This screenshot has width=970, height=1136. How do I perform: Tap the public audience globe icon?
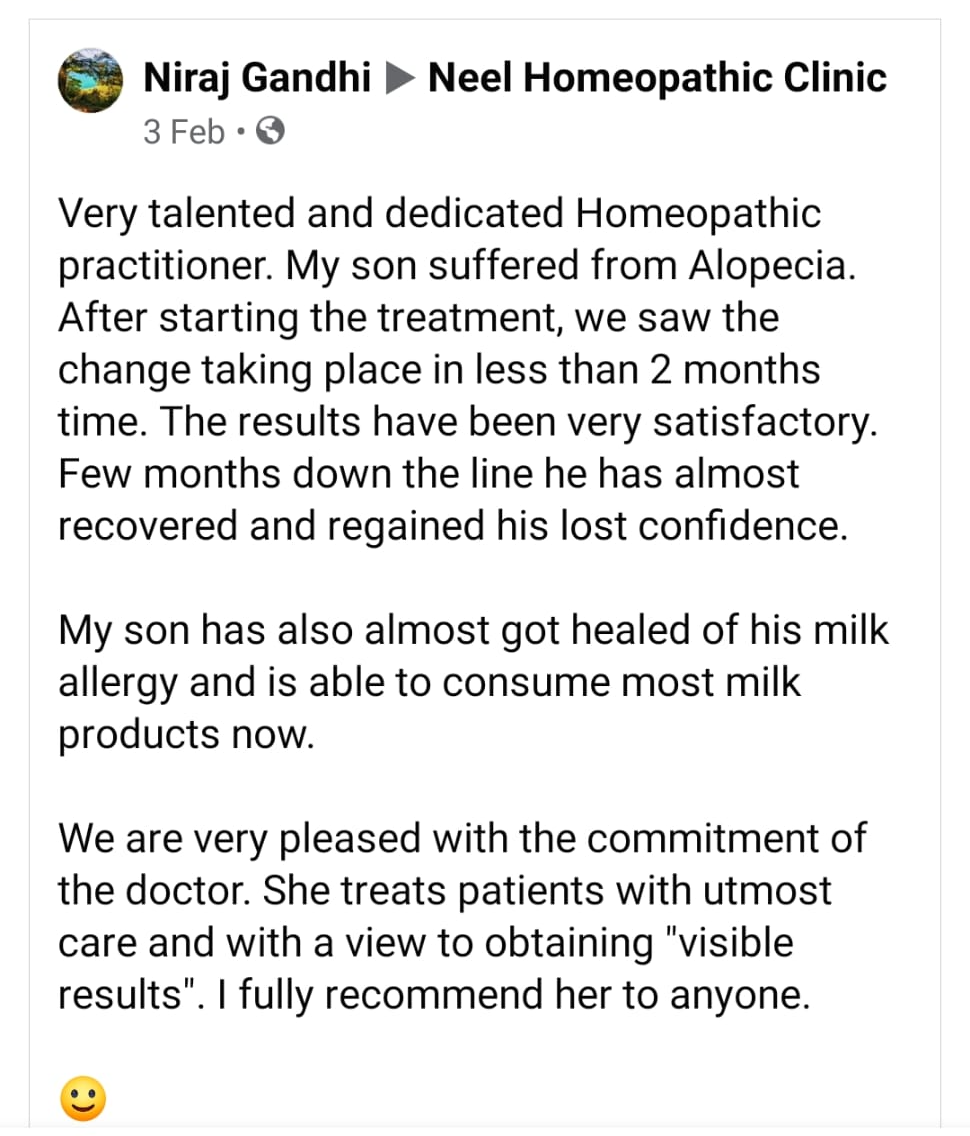tap(271, 131)
